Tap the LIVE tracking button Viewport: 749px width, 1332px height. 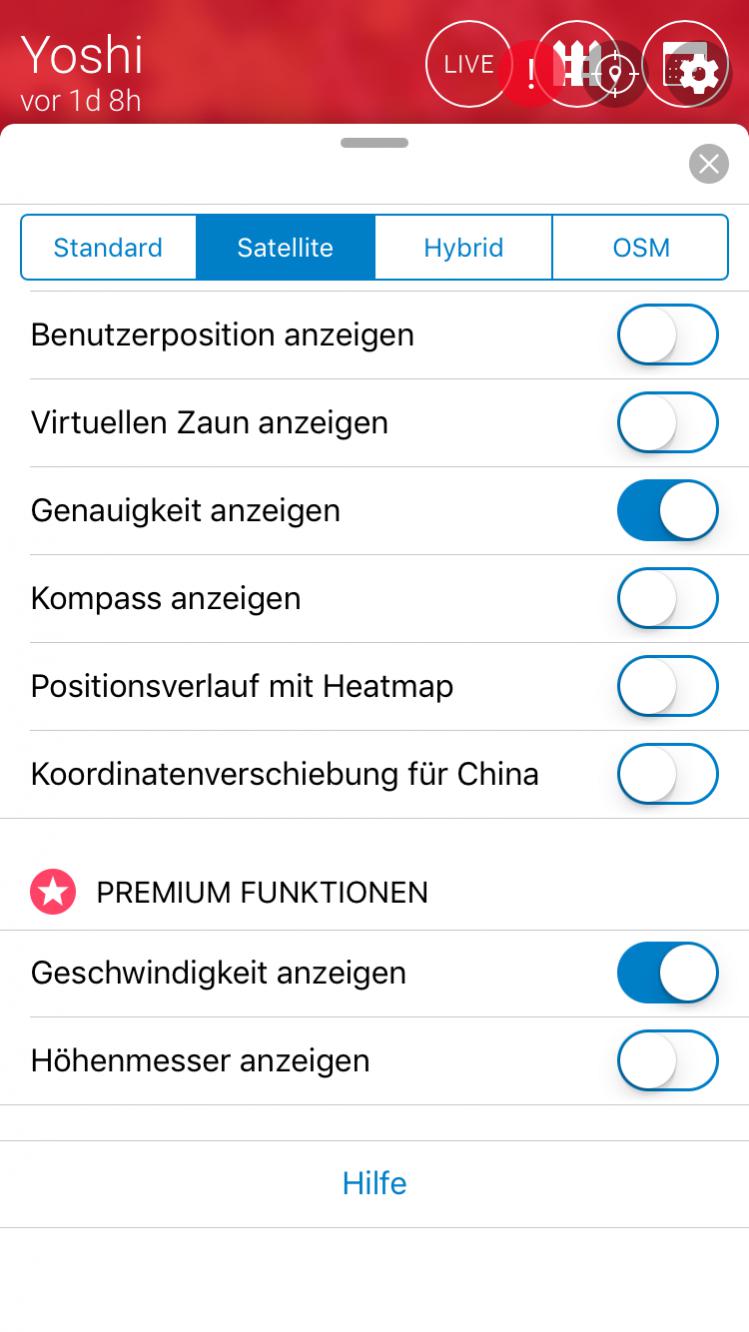(469, 64)
